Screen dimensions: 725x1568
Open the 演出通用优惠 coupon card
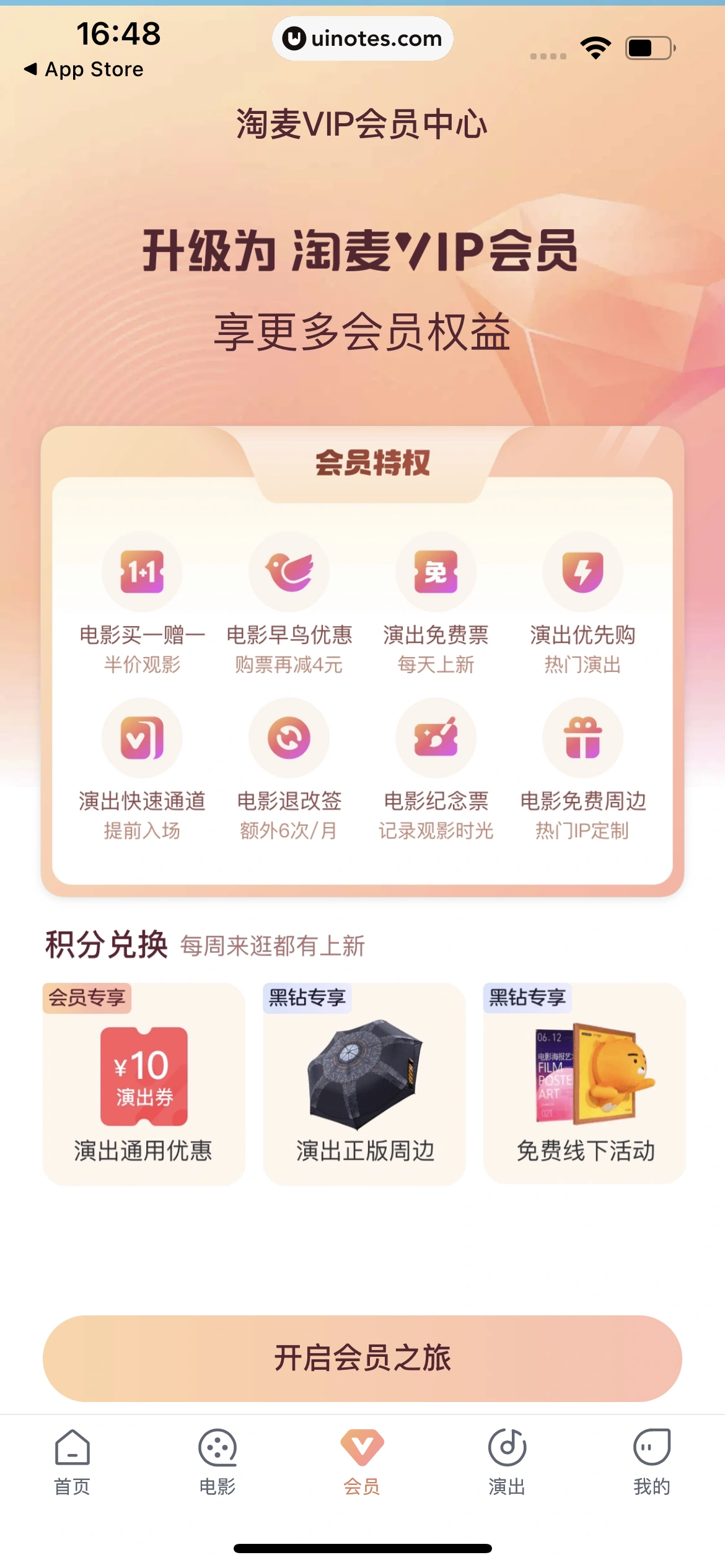click(144, 1084)
